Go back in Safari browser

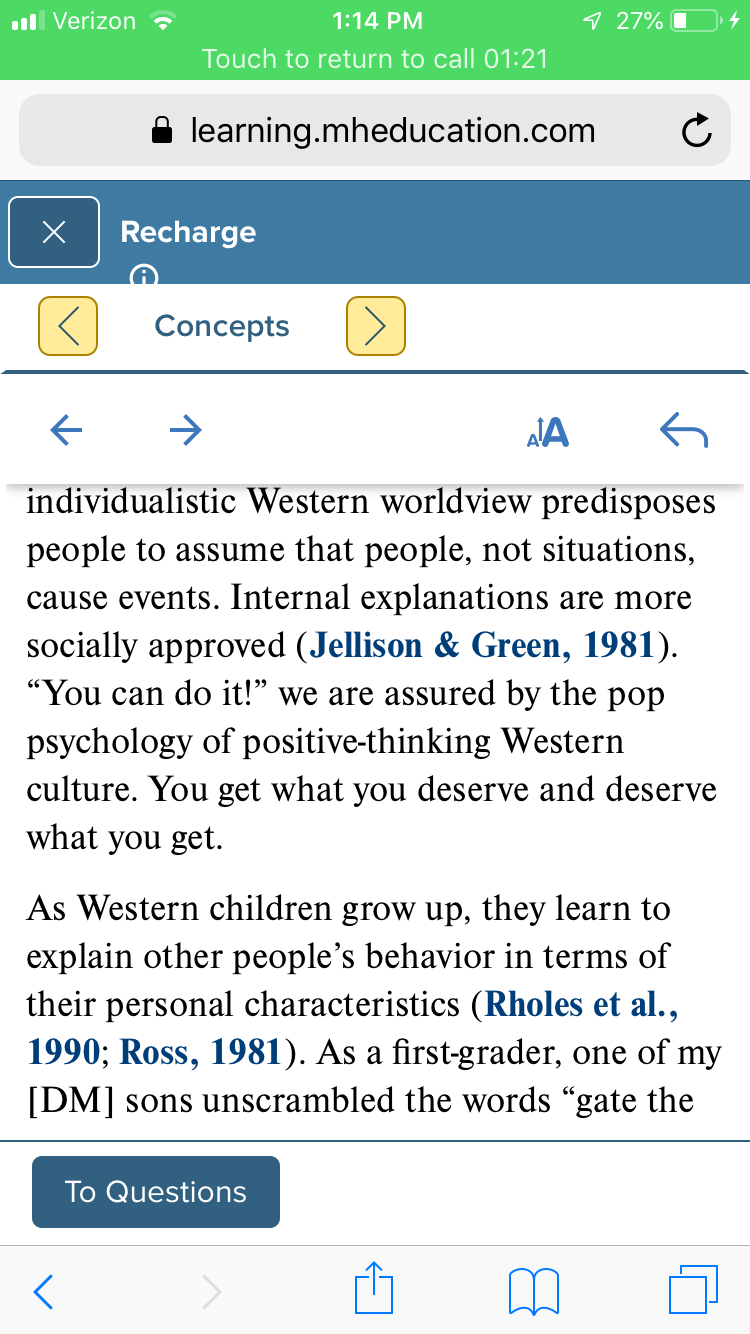pyautogui.click(x=42, y=1291)
